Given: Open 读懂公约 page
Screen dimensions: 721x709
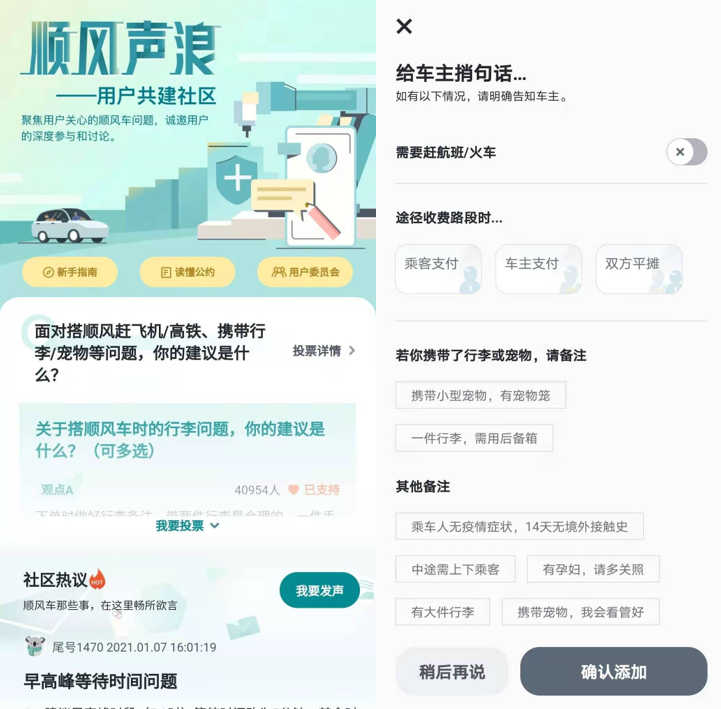Looking at the screenshot, I should pyautogui.click(x=188, y=272).
